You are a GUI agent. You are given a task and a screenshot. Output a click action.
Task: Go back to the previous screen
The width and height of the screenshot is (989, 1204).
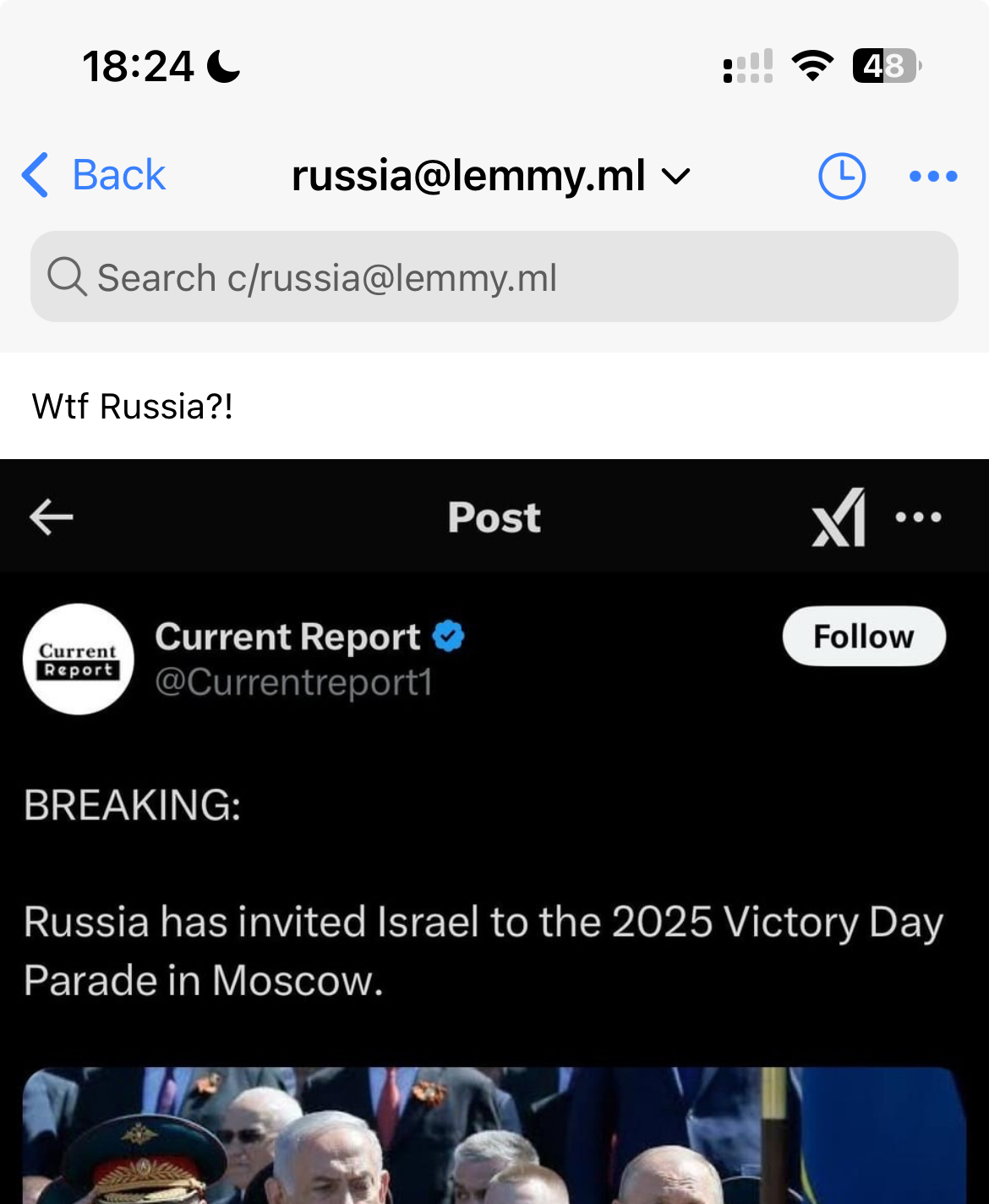click(94, 175)
